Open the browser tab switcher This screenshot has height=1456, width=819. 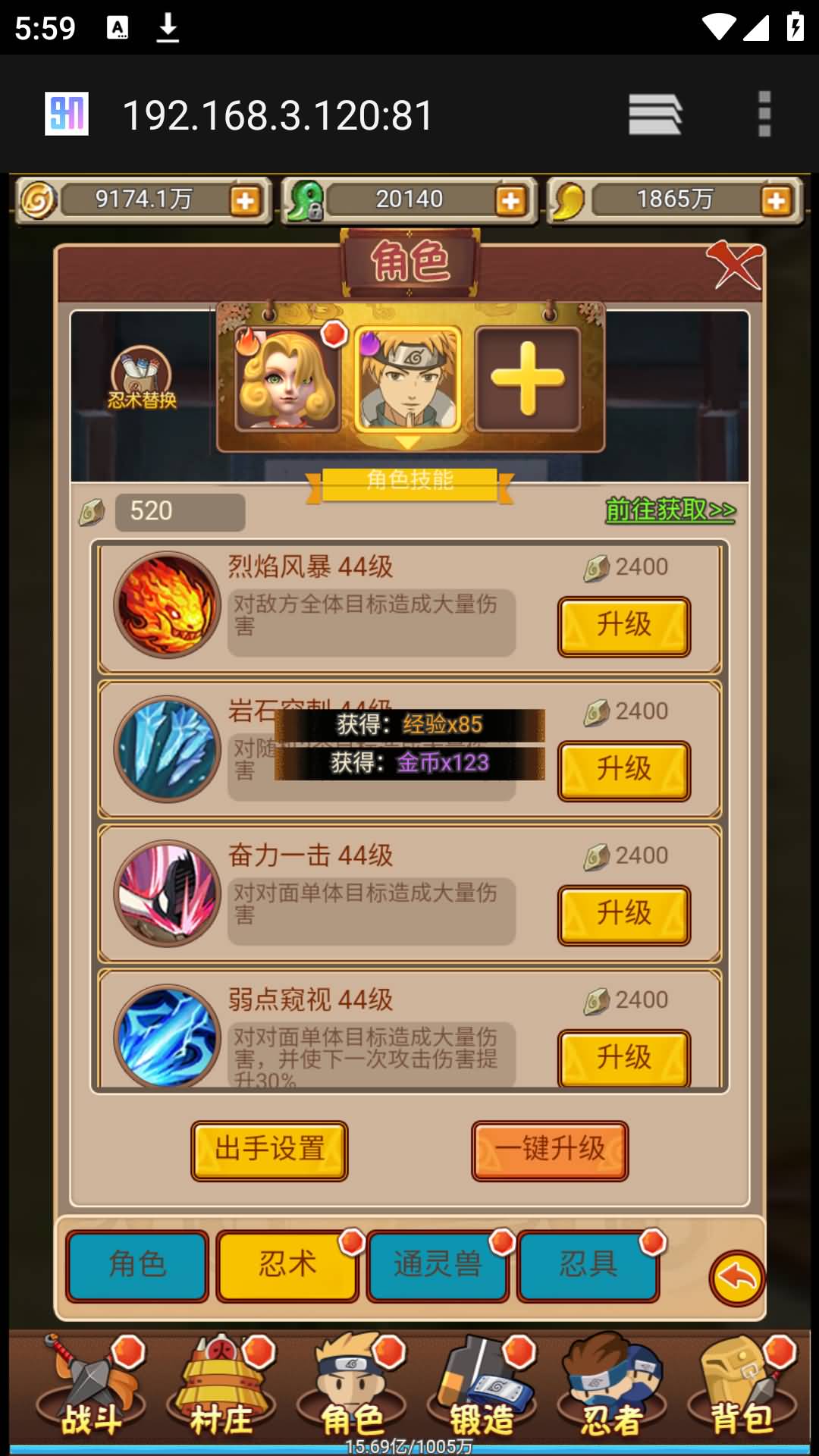[655, 115]
